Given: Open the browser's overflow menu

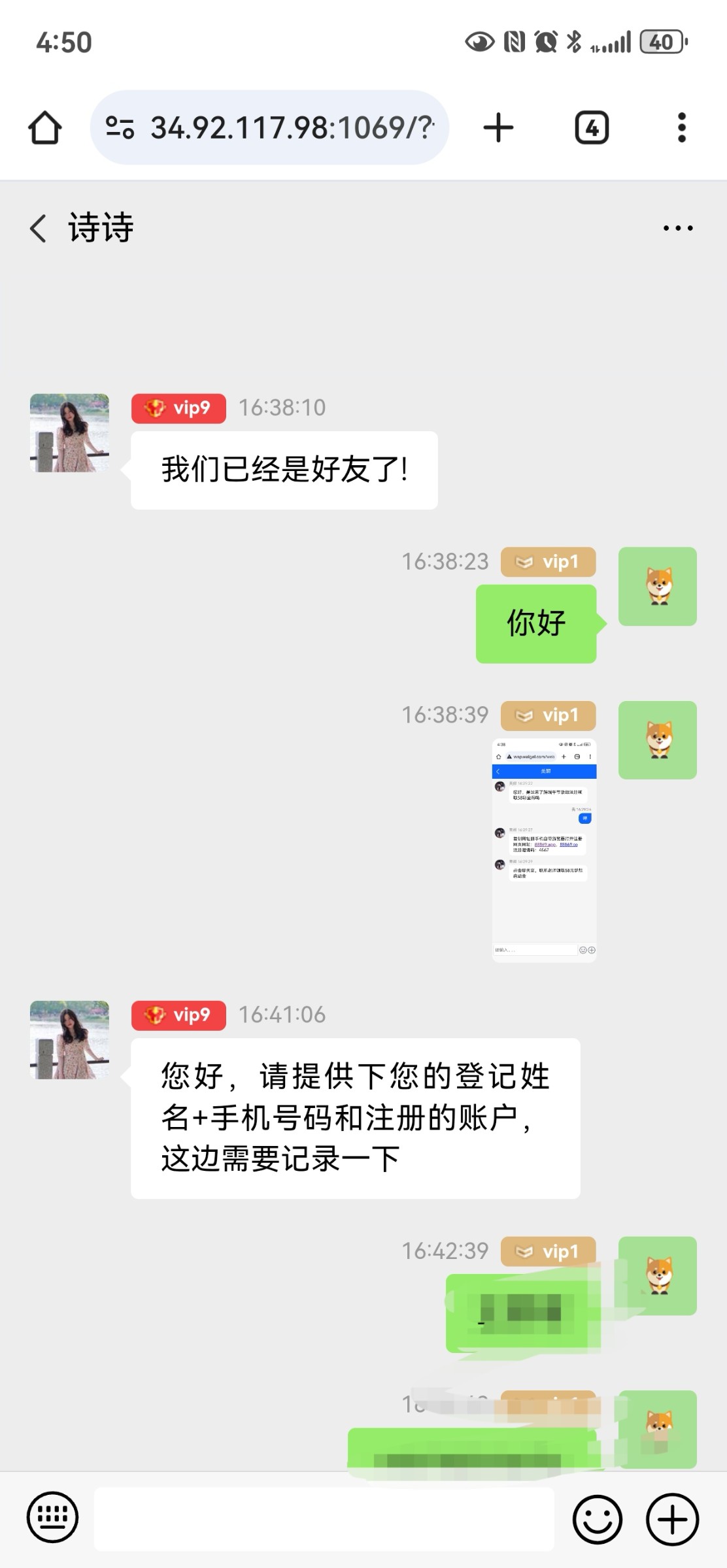Looking at the screenshot, I should click(x=682, y=127).
